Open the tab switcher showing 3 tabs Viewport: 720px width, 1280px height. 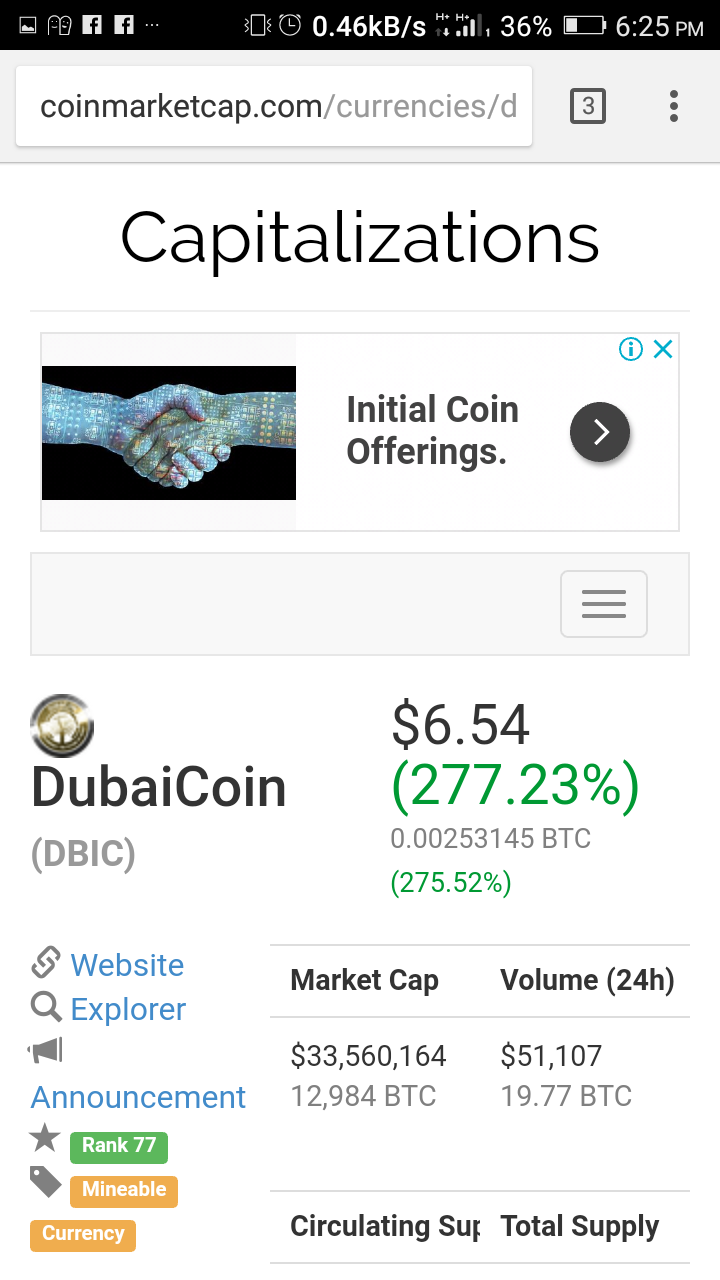588,106
